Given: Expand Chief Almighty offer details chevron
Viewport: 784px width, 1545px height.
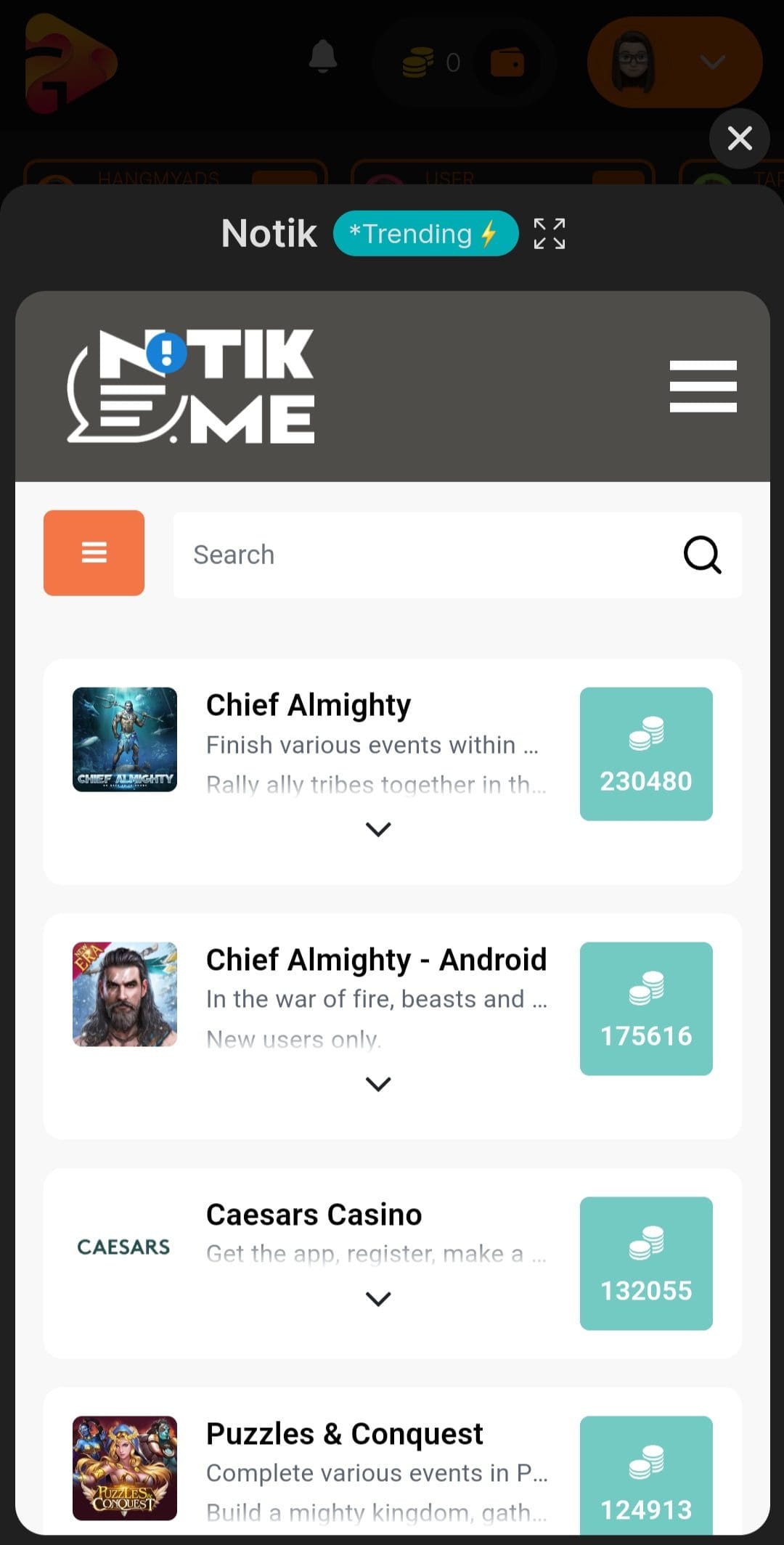Looking at the screenshot, I should tap(378, 829).
